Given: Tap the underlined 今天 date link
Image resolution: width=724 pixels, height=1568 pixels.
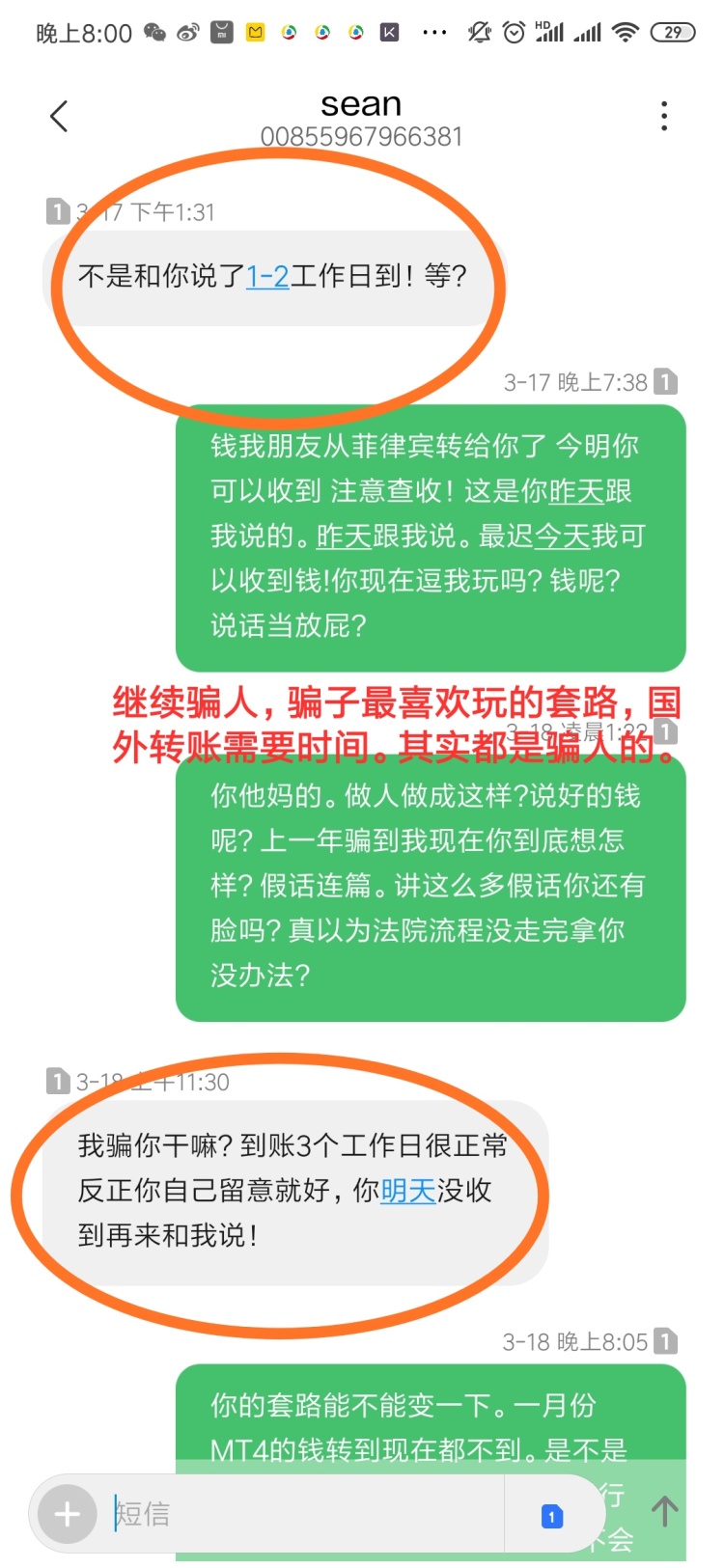Looking at the screenshot, I should coord(563,536).
